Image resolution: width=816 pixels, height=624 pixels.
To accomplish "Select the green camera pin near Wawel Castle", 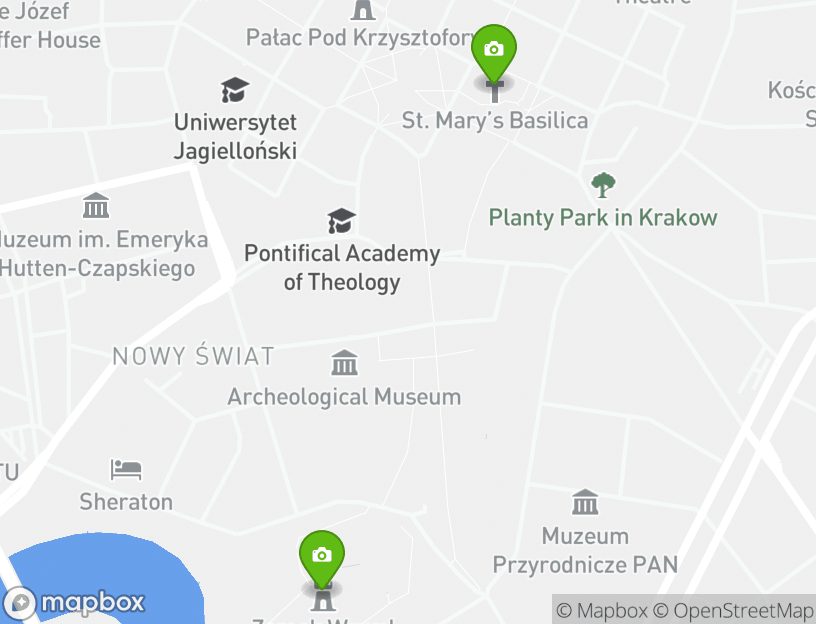I will 322,557.
